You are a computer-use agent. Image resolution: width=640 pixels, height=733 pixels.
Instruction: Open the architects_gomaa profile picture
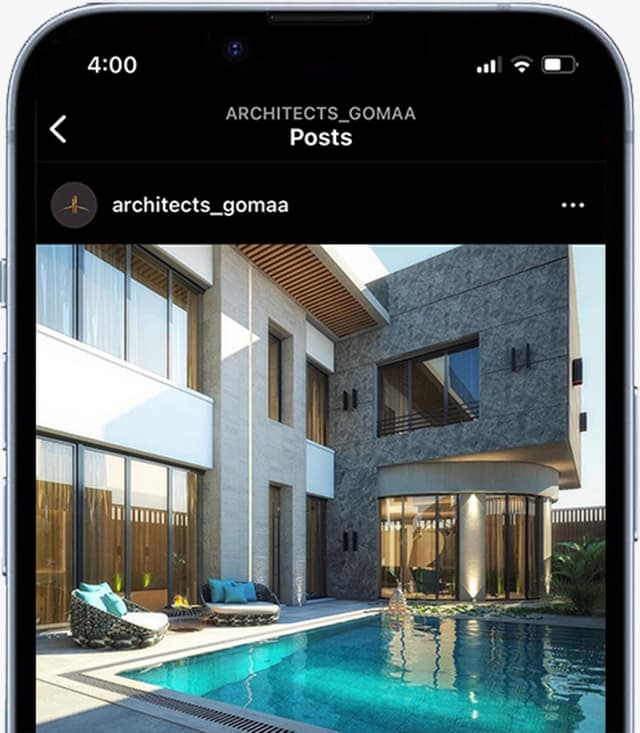(74, 205)
